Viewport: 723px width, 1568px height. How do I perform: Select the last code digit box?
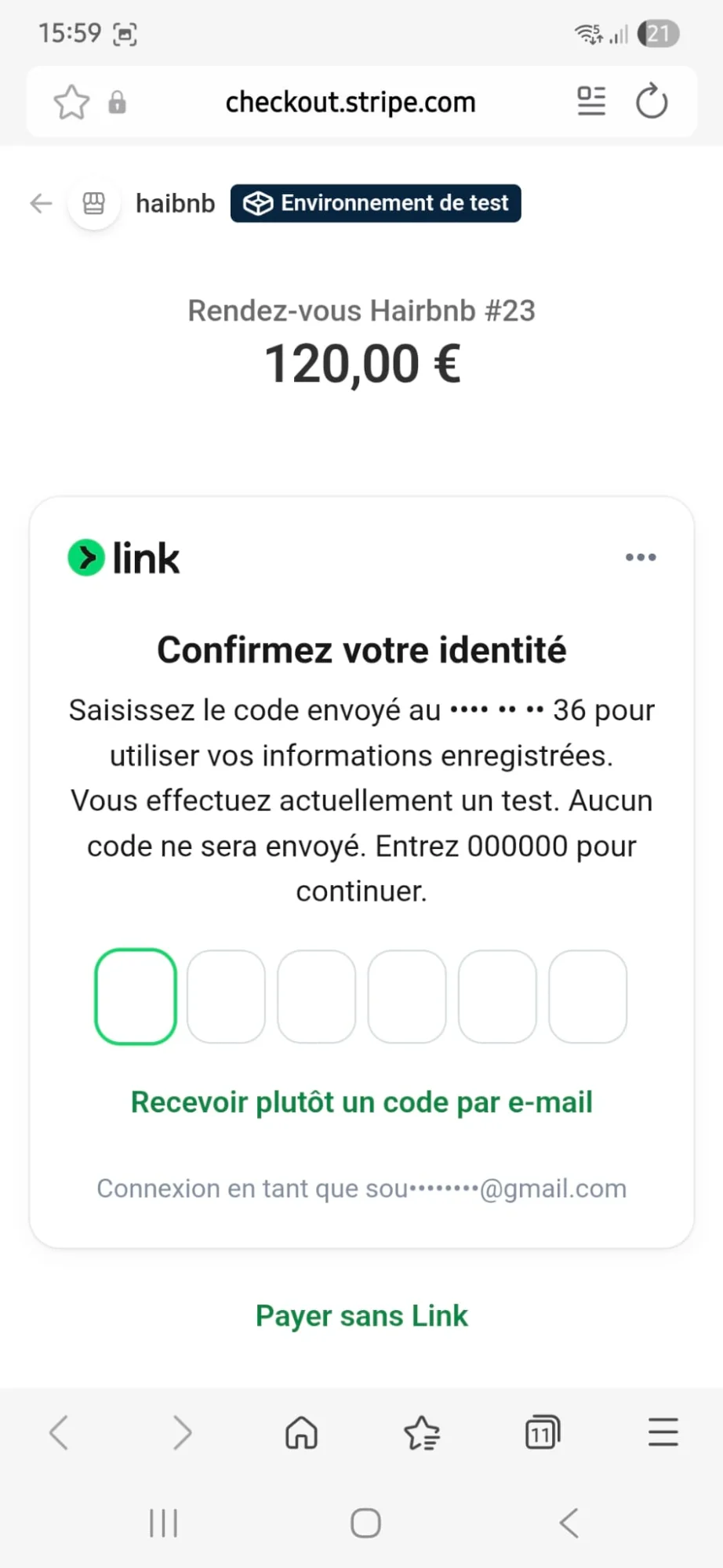[587, 996]
